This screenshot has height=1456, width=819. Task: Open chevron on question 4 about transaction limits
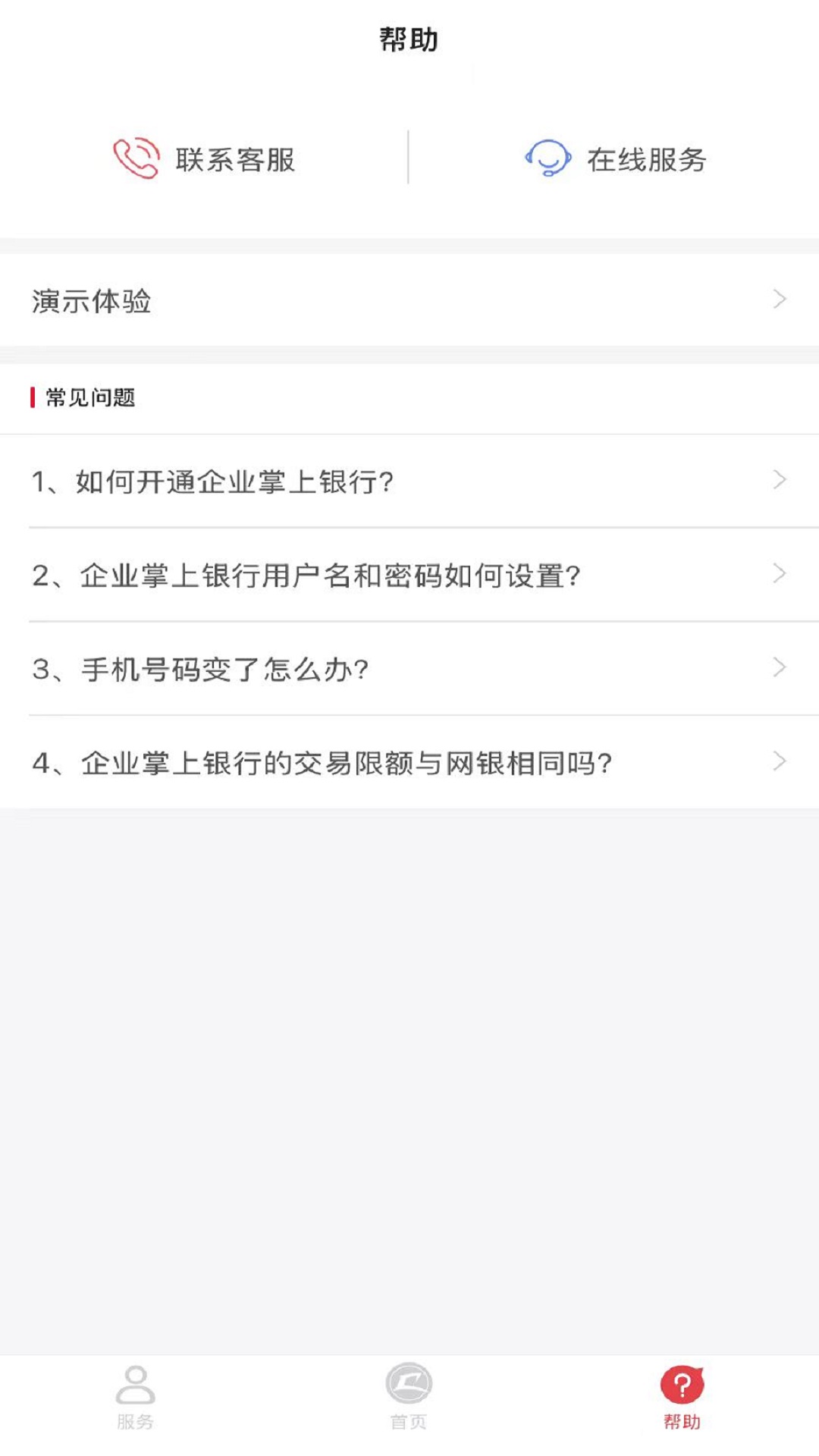(780, 761)
